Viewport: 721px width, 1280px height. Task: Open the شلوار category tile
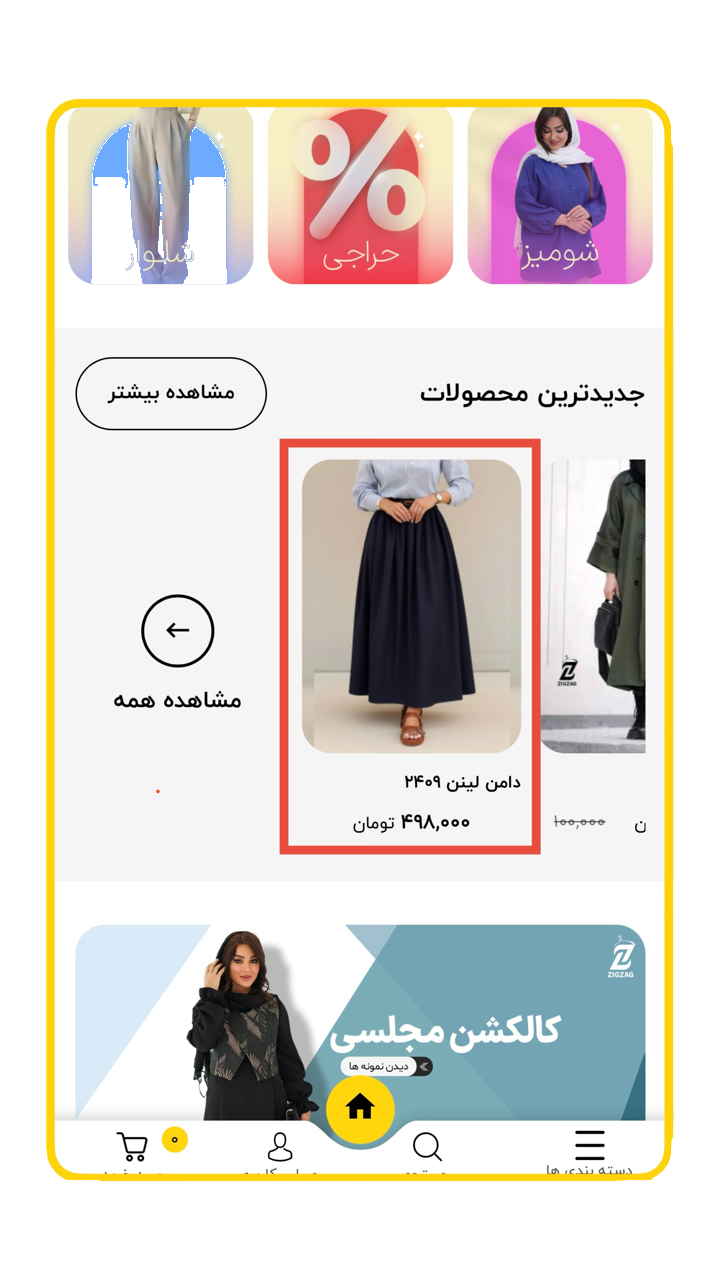tap(160, 195)
